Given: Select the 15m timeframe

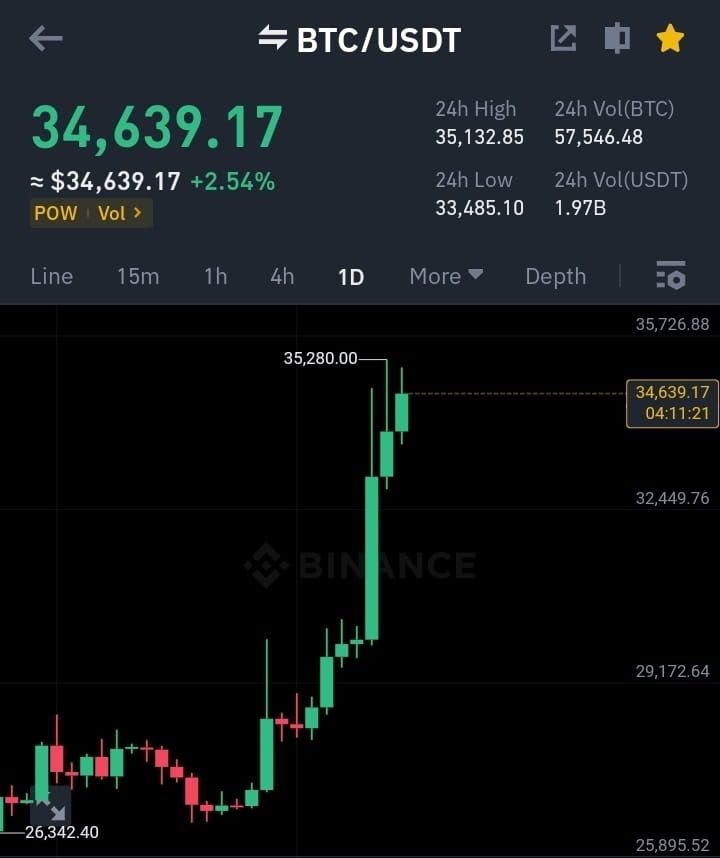Looking at the screenshot, I should [138, 276].
